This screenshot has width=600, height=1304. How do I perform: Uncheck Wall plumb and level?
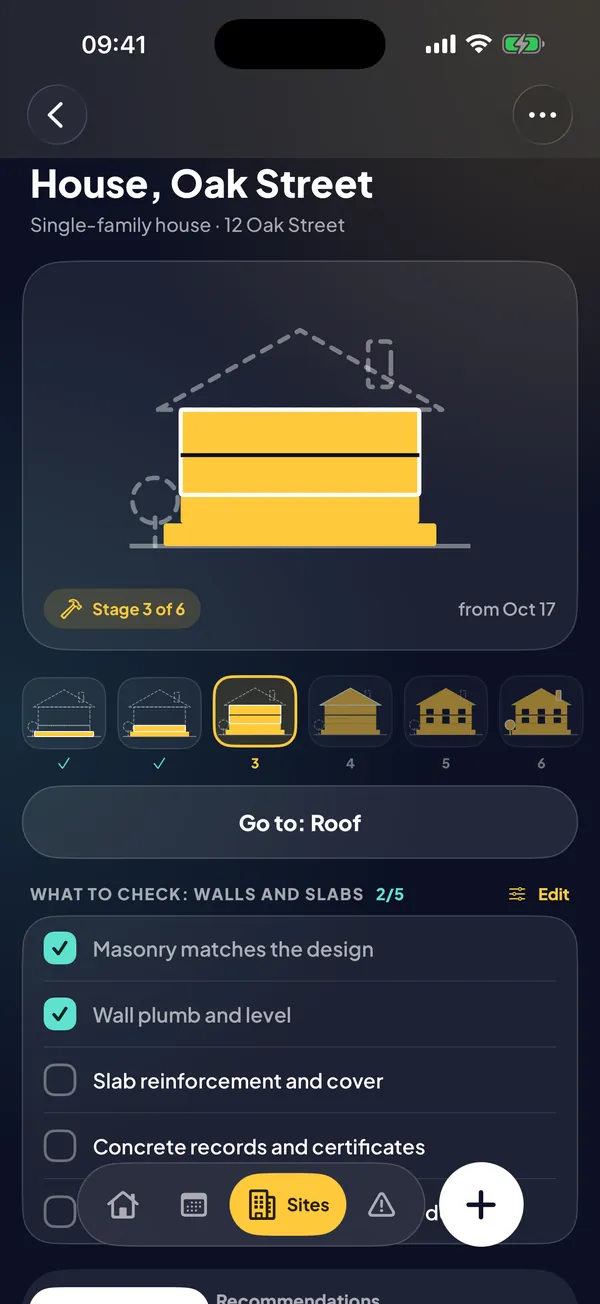[x=60, y=1015]
